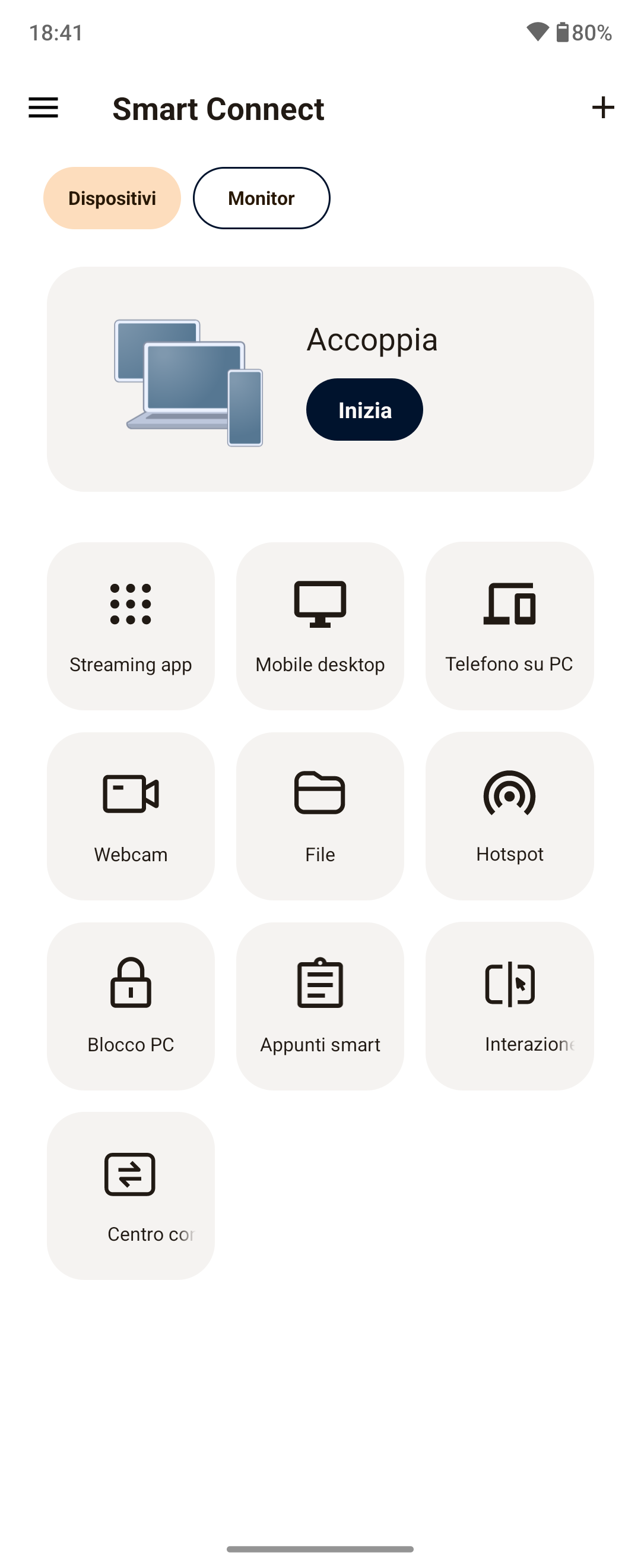Open the File tile

320,815
